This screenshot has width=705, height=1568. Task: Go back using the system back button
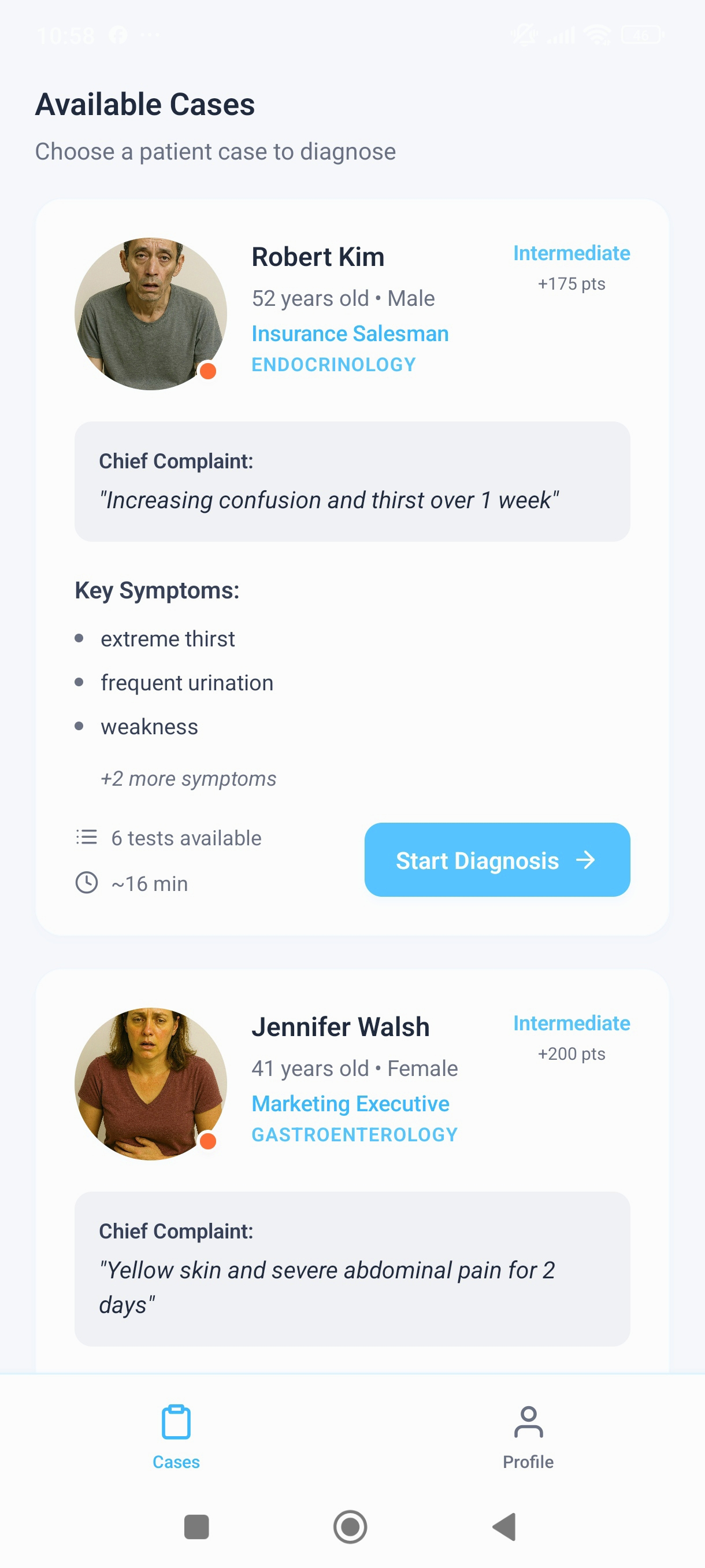504,1526
